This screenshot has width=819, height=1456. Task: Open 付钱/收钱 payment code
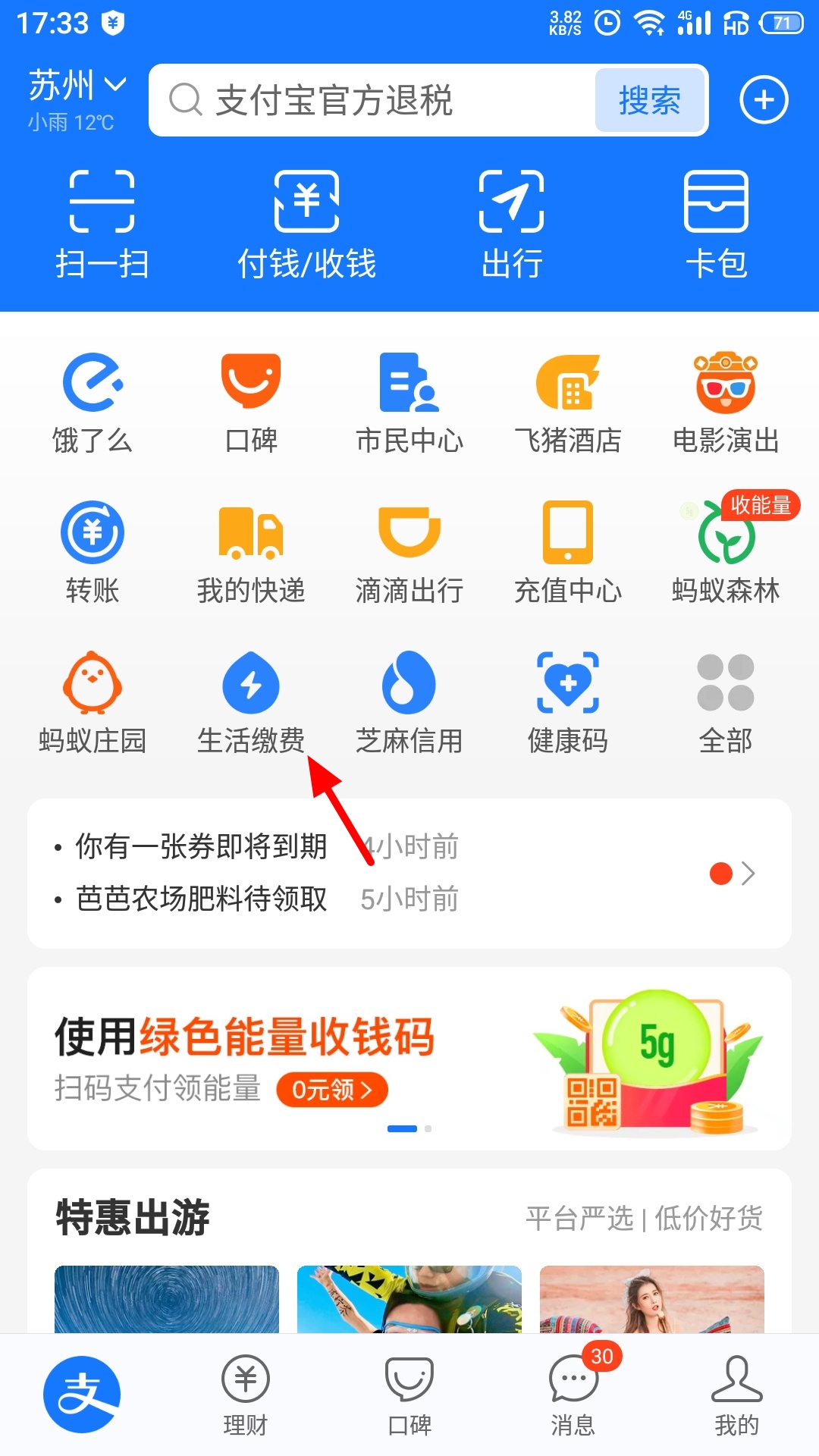coord(306,220)
